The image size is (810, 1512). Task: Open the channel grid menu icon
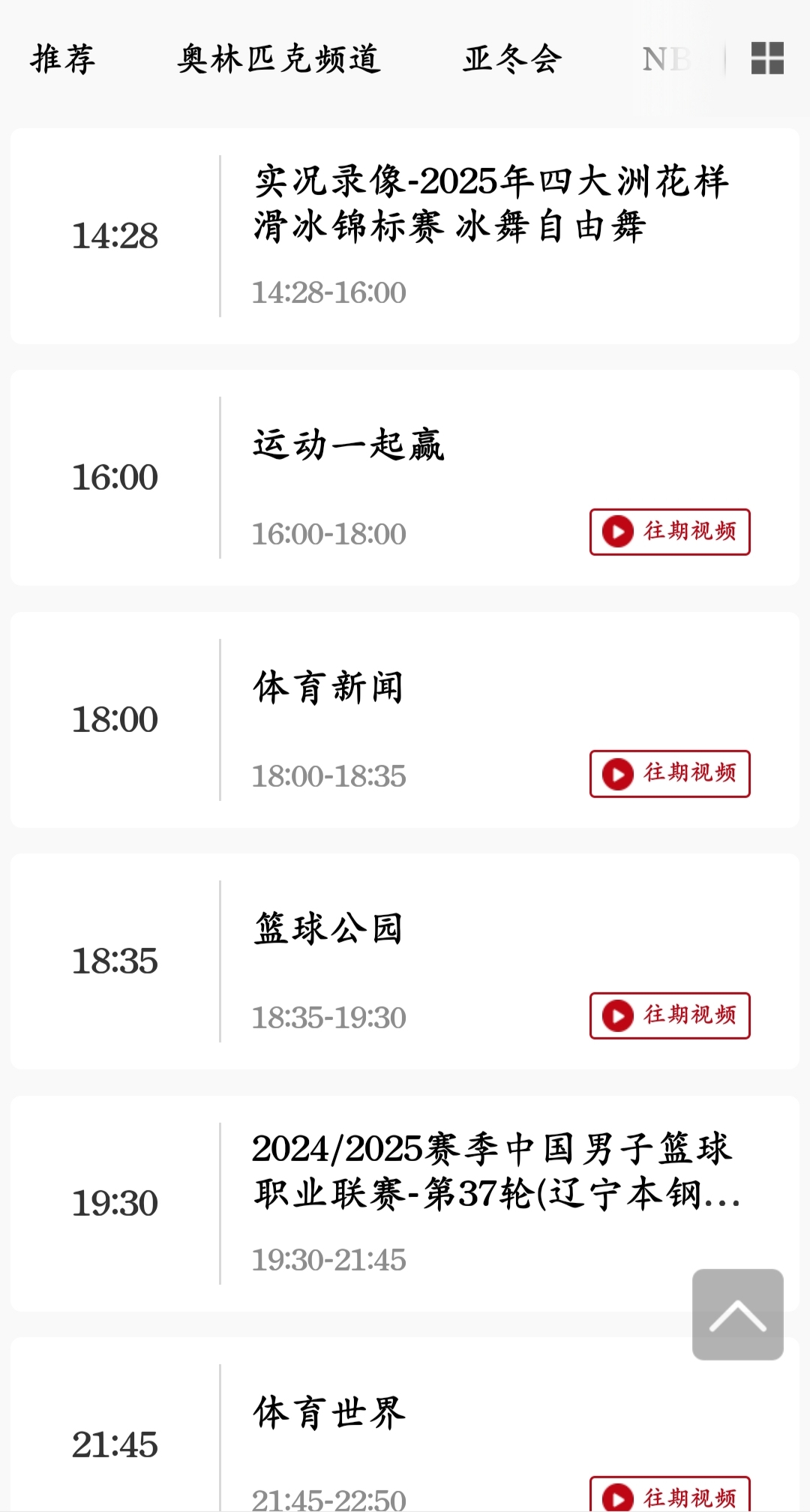click(767, 58)
